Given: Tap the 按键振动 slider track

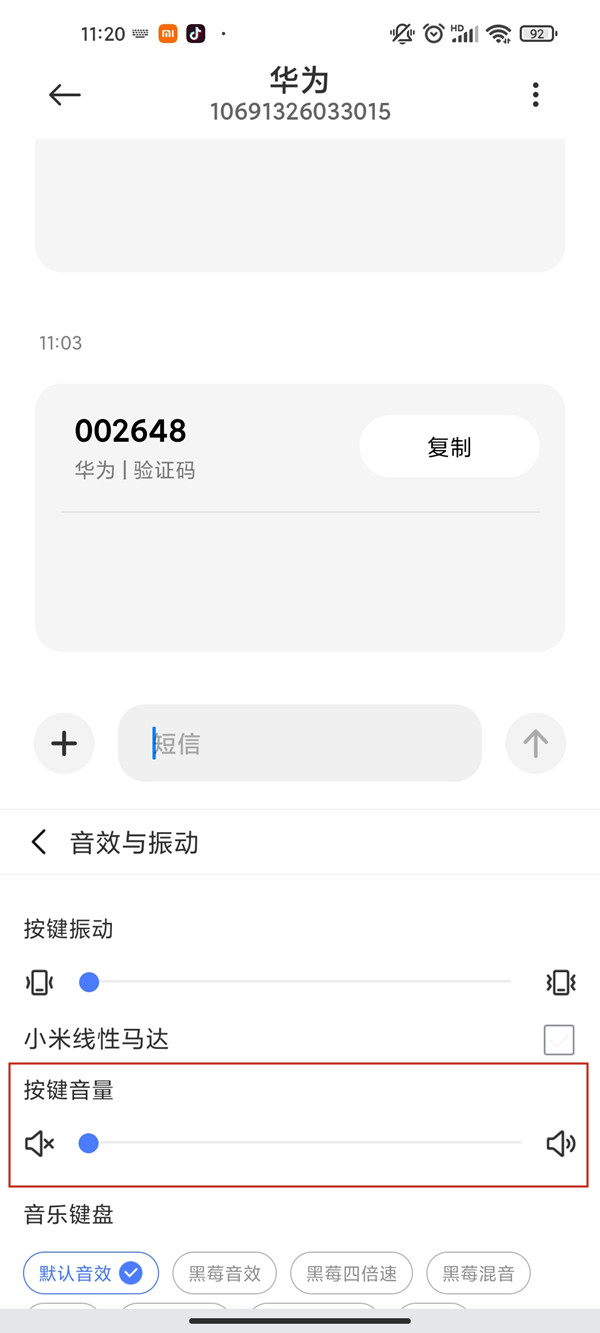Looking at the screenshot, I should click(300, 982).
